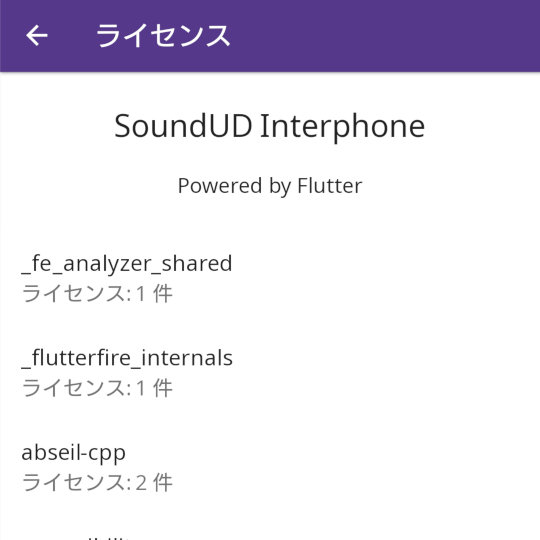Go back using the arrow icon

coord(37,35)
